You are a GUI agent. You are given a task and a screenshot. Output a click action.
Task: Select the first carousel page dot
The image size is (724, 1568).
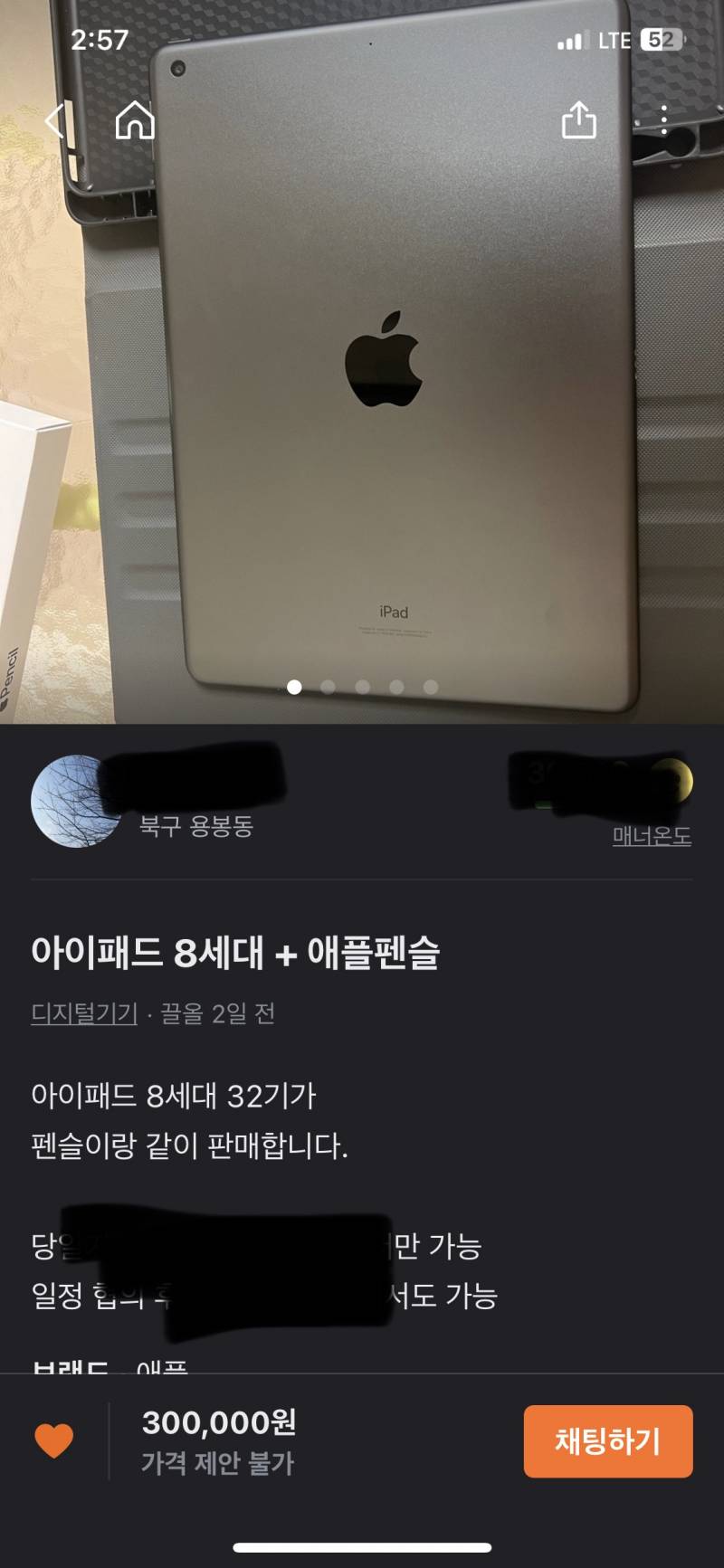point(293,688)
